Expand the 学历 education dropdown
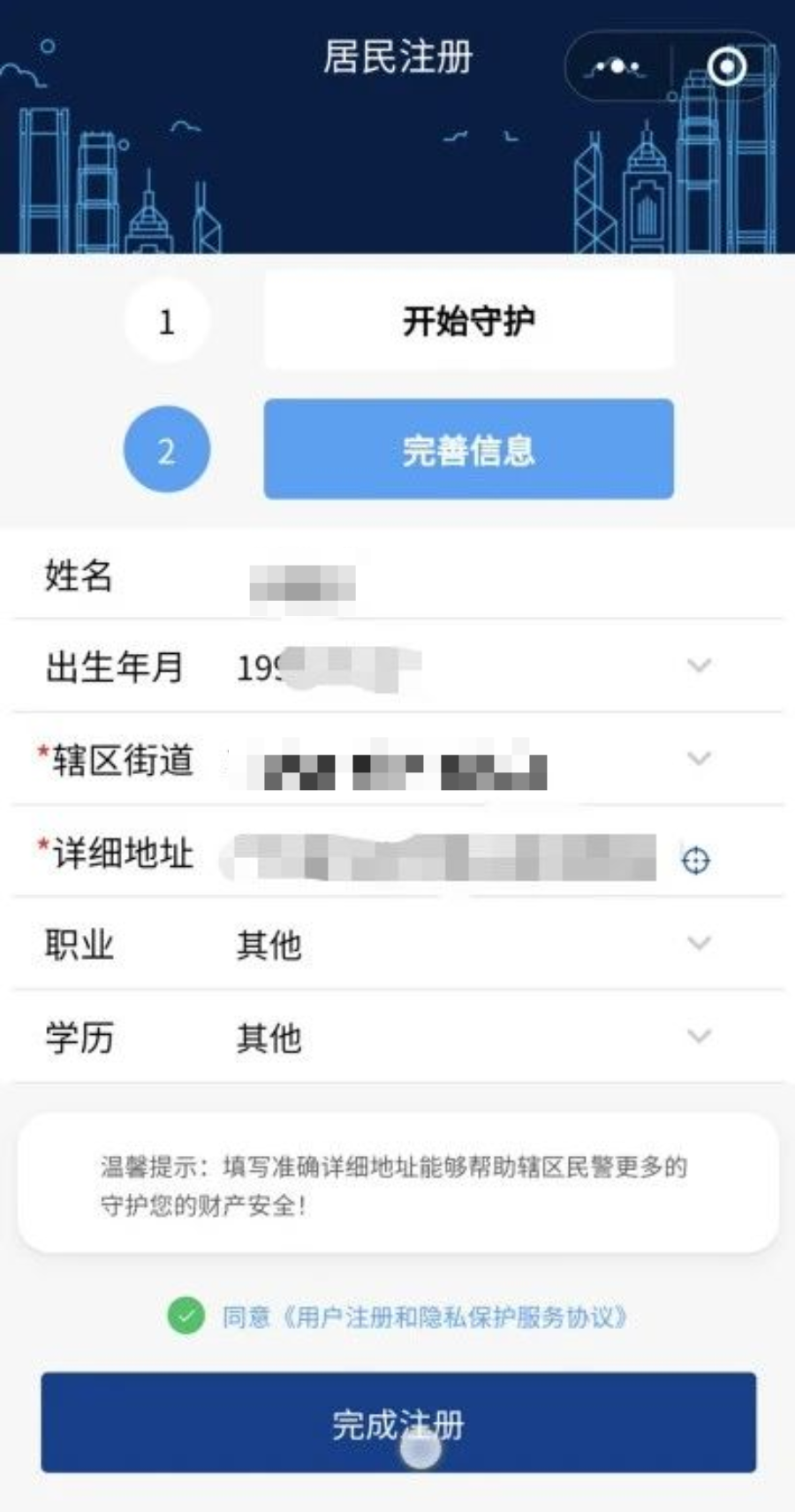This screenshot has height=1512, width=795. [x=397, y=1037]
